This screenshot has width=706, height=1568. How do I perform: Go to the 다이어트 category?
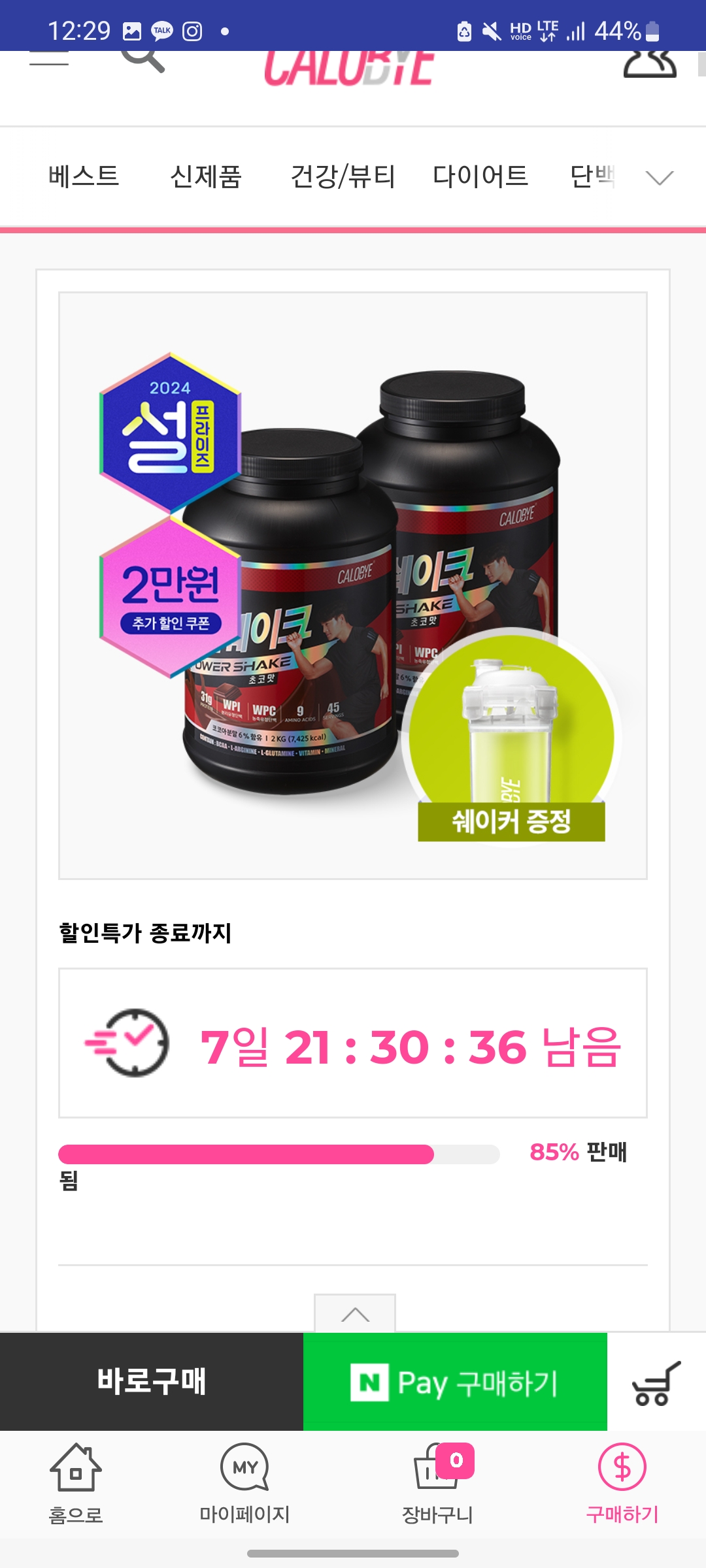pos(480,176)
